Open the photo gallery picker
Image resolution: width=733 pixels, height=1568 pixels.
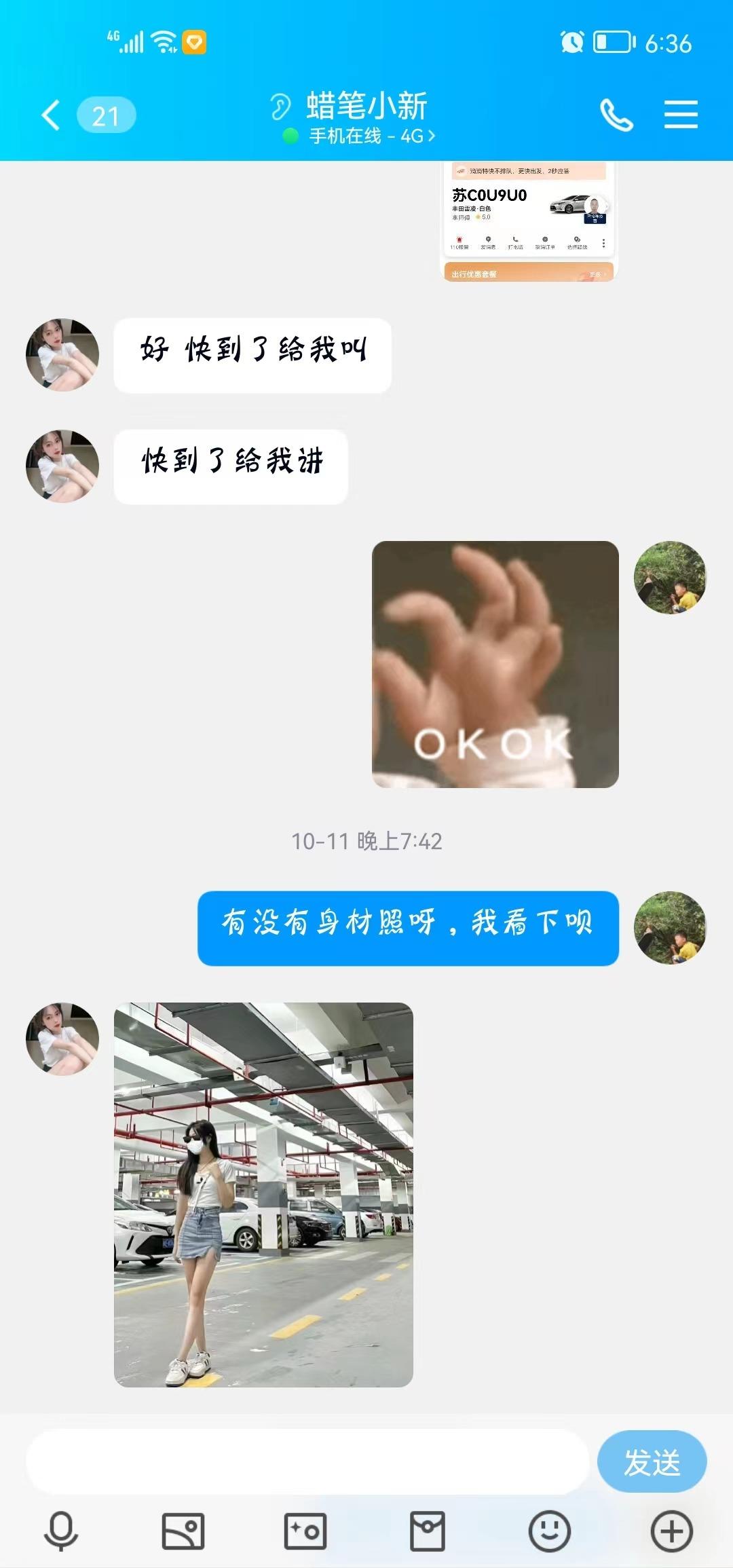[x=183, y=1531]
